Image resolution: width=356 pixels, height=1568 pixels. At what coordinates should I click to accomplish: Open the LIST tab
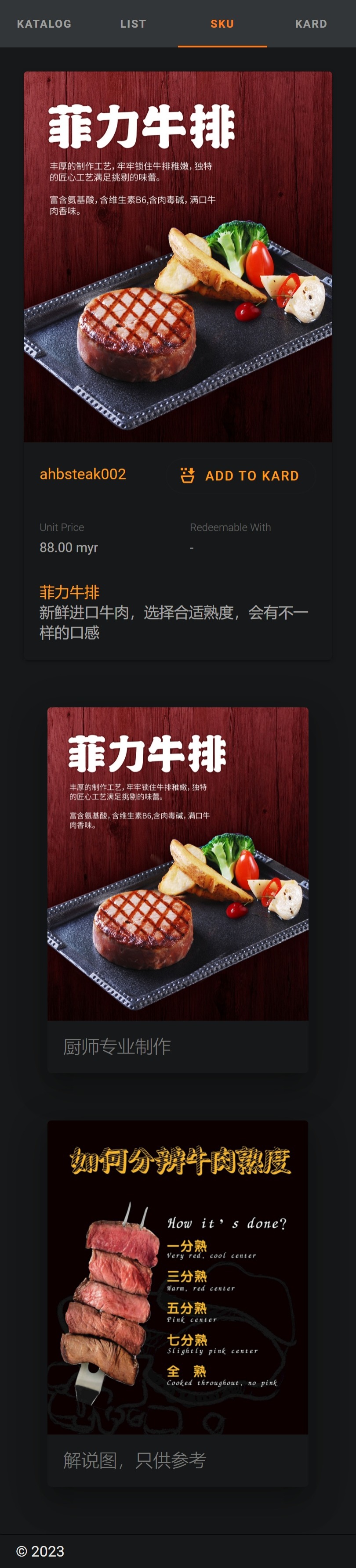click(133, 24)
